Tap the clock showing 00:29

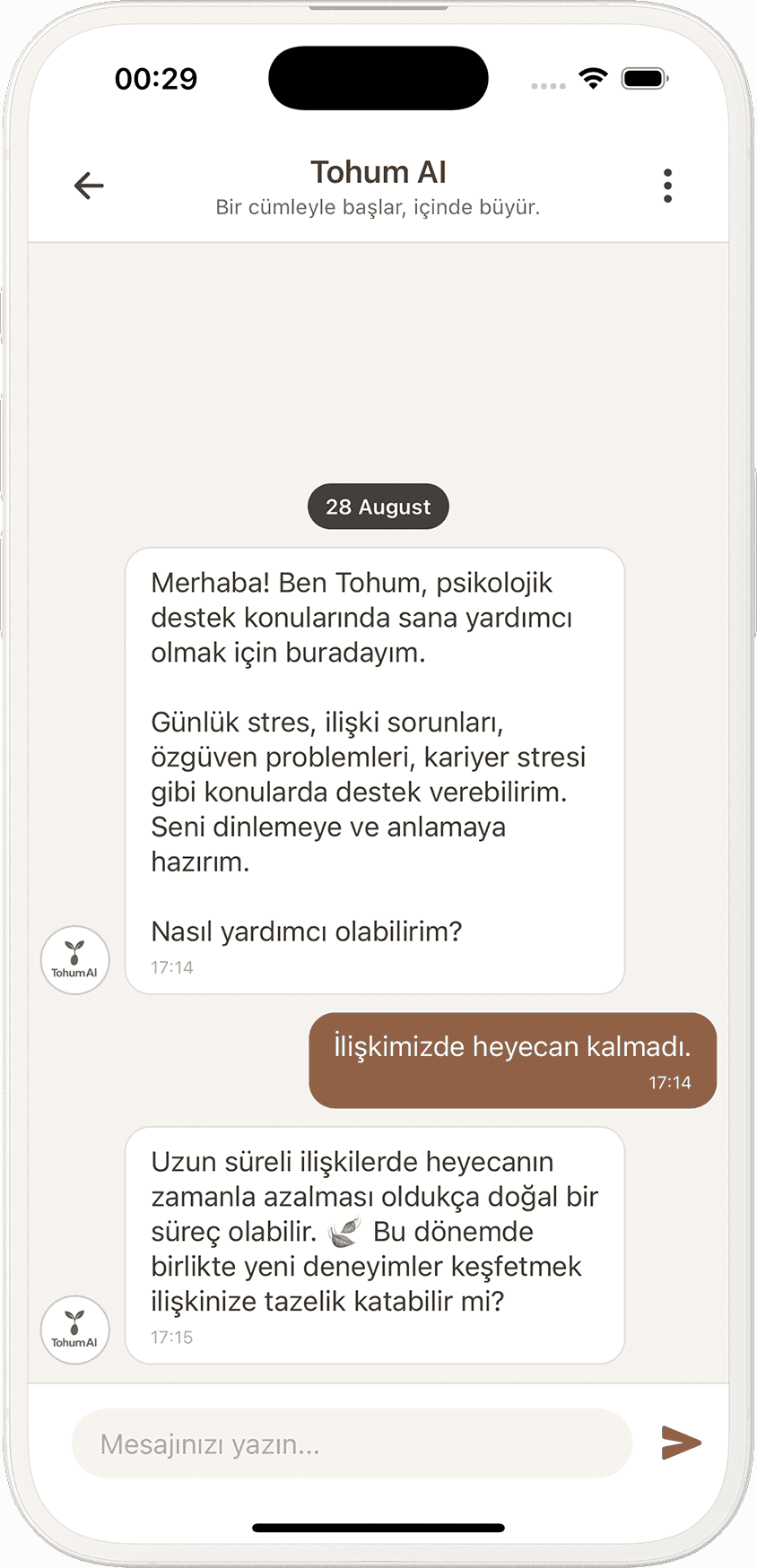coord(155,78)
